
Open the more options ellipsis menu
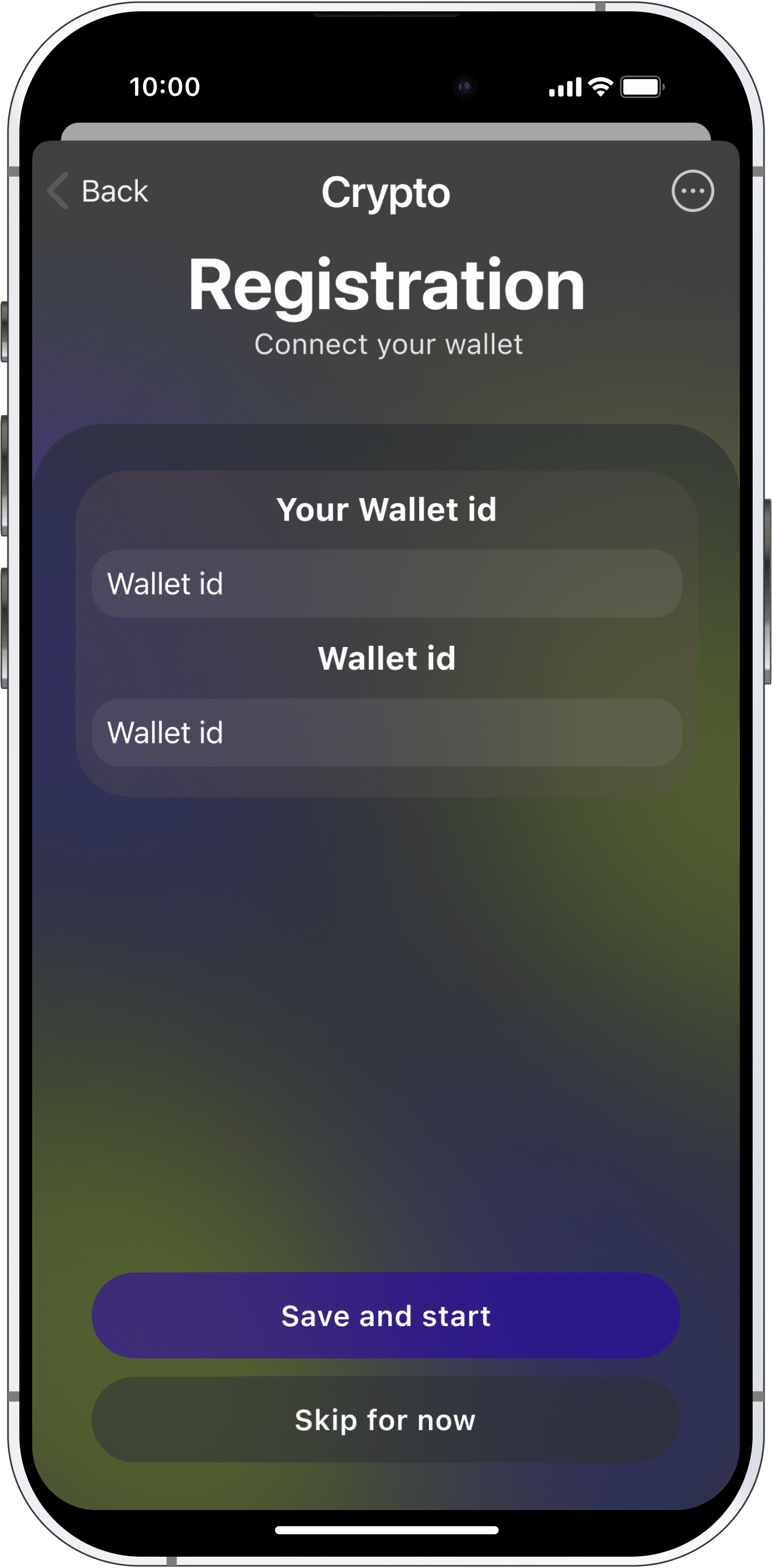692,191
